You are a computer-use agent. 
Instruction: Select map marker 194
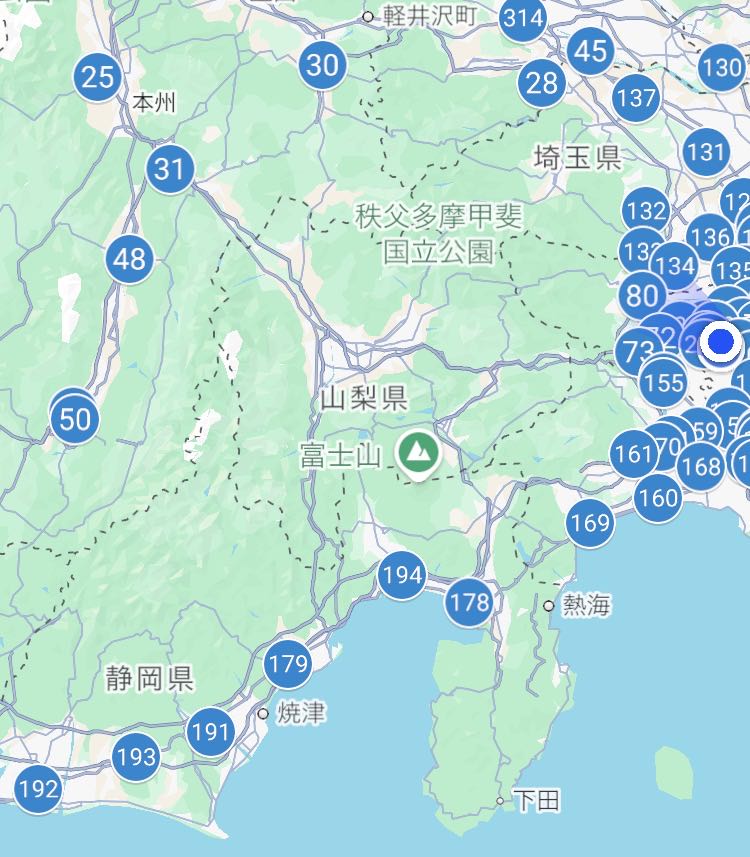[401, 576]
